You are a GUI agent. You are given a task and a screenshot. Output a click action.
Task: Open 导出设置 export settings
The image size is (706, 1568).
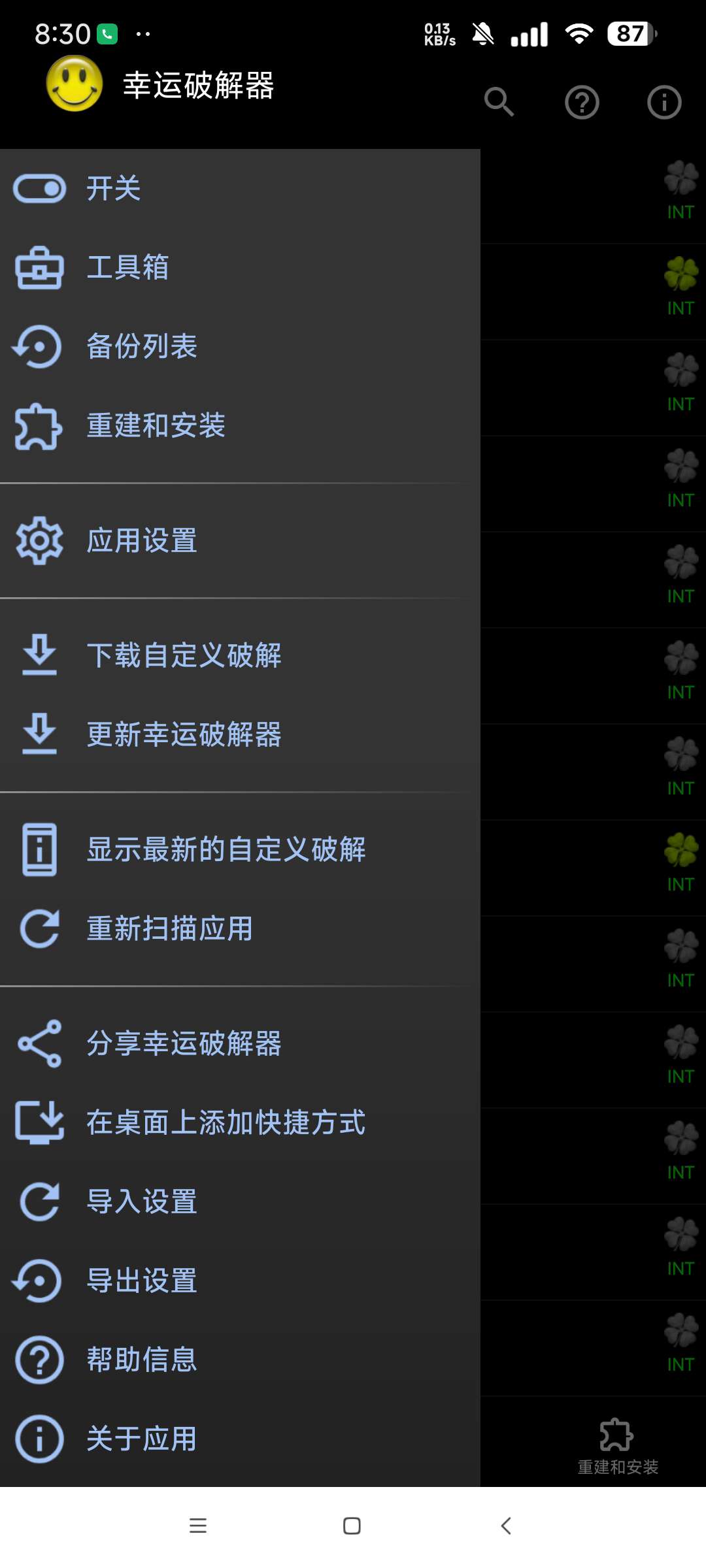142,1281
